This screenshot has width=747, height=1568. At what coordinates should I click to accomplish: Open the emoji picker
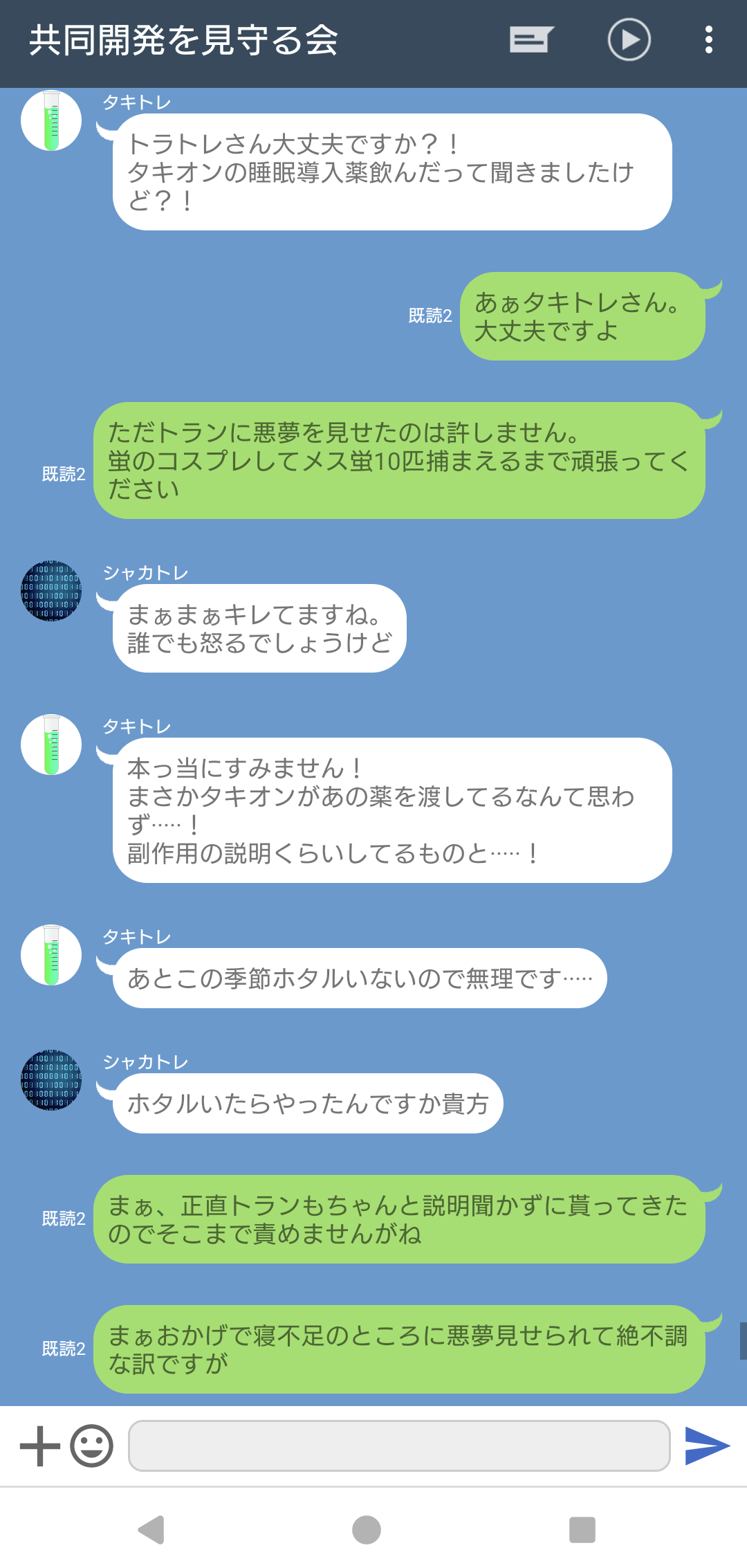pyautogui.click(x=91, y=1446)
